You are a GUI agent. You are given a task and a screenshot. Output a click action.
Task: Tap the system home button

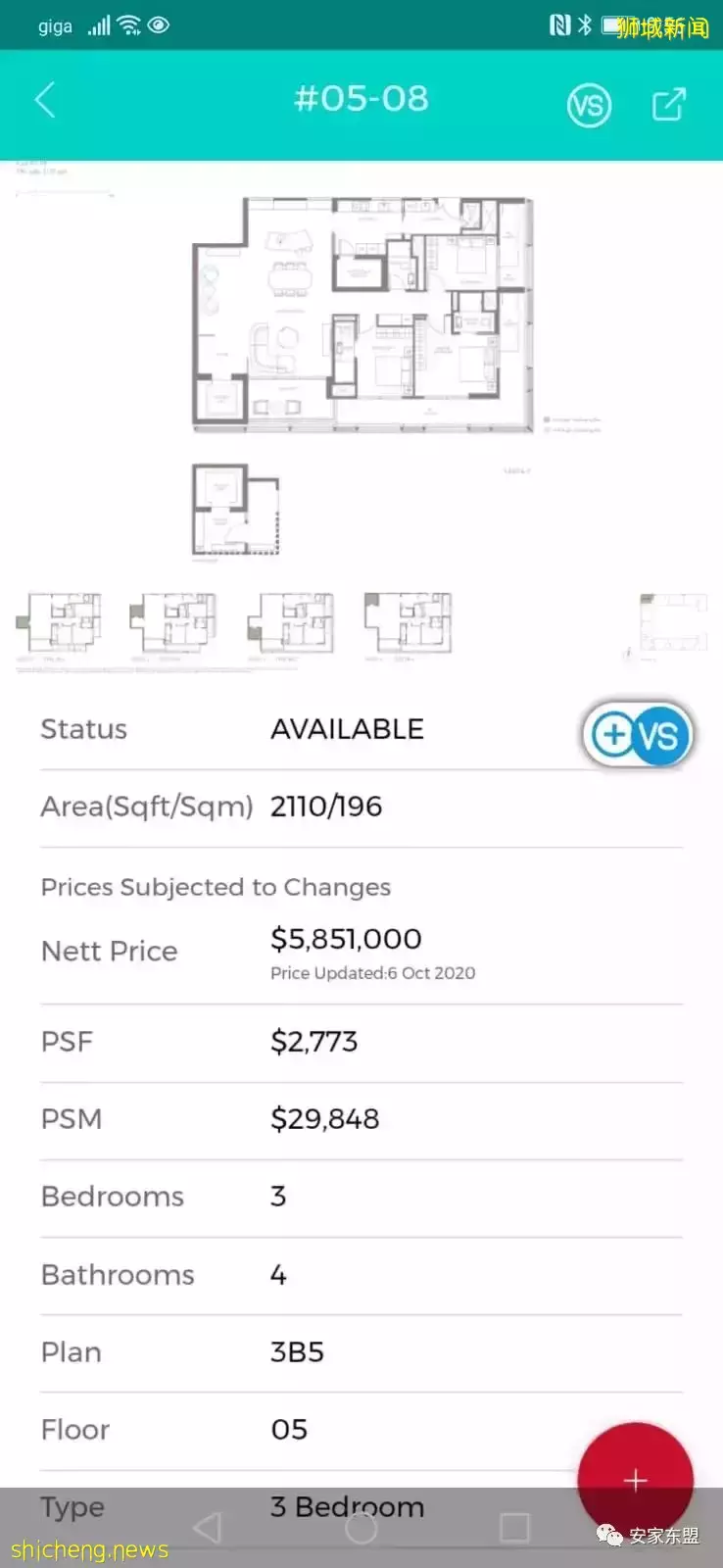361,1528
